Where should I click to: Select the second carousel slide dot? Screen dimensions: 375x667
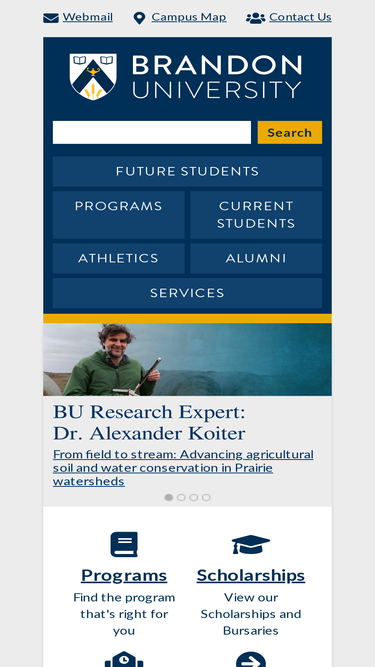[x=181, y=497]
